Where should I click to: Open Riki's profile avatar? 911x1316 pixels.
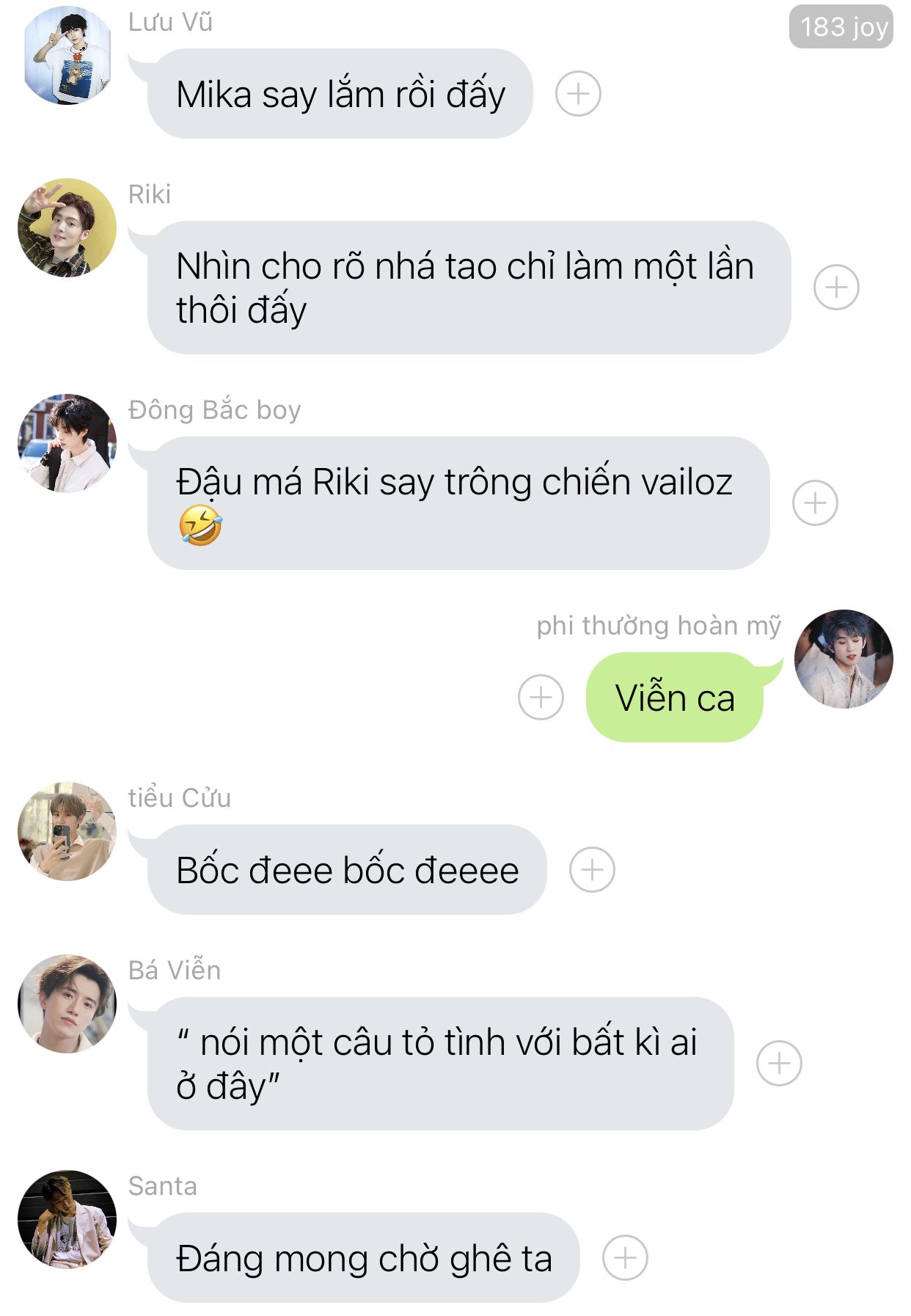pyautogui.click(x=67, y=228)
